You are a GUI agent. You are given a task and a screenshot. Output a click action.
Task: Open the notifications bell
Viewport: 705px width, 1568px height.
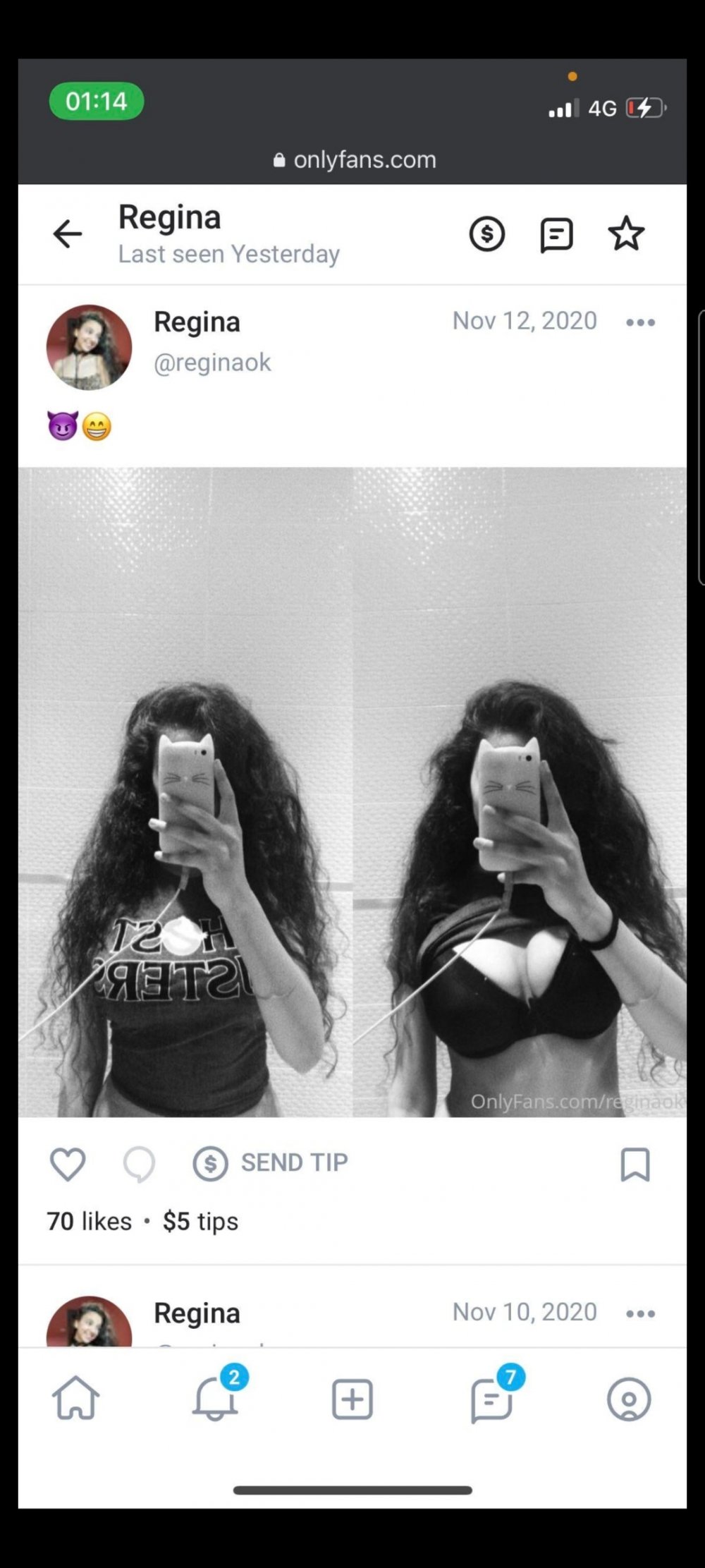tap(215, 1398)
